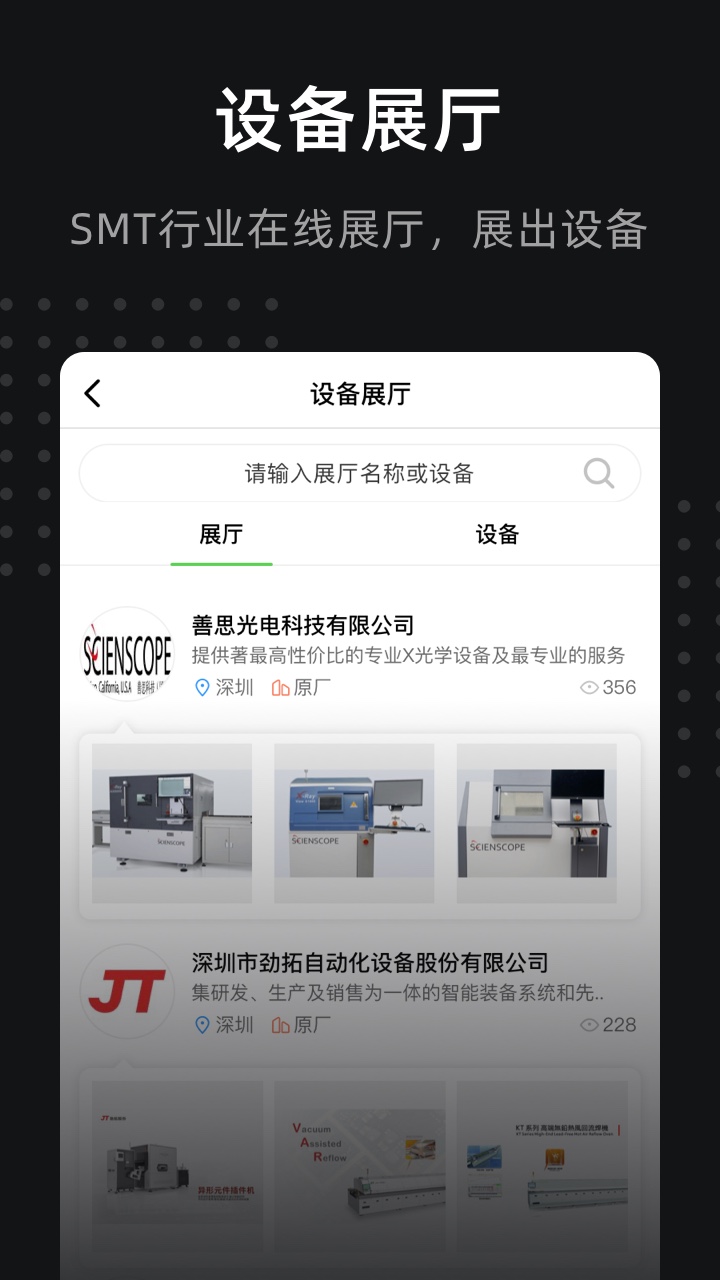Open the JT company logo
Image resolution: width=720 pixels, height=1280 pixels.
(126, 990)
